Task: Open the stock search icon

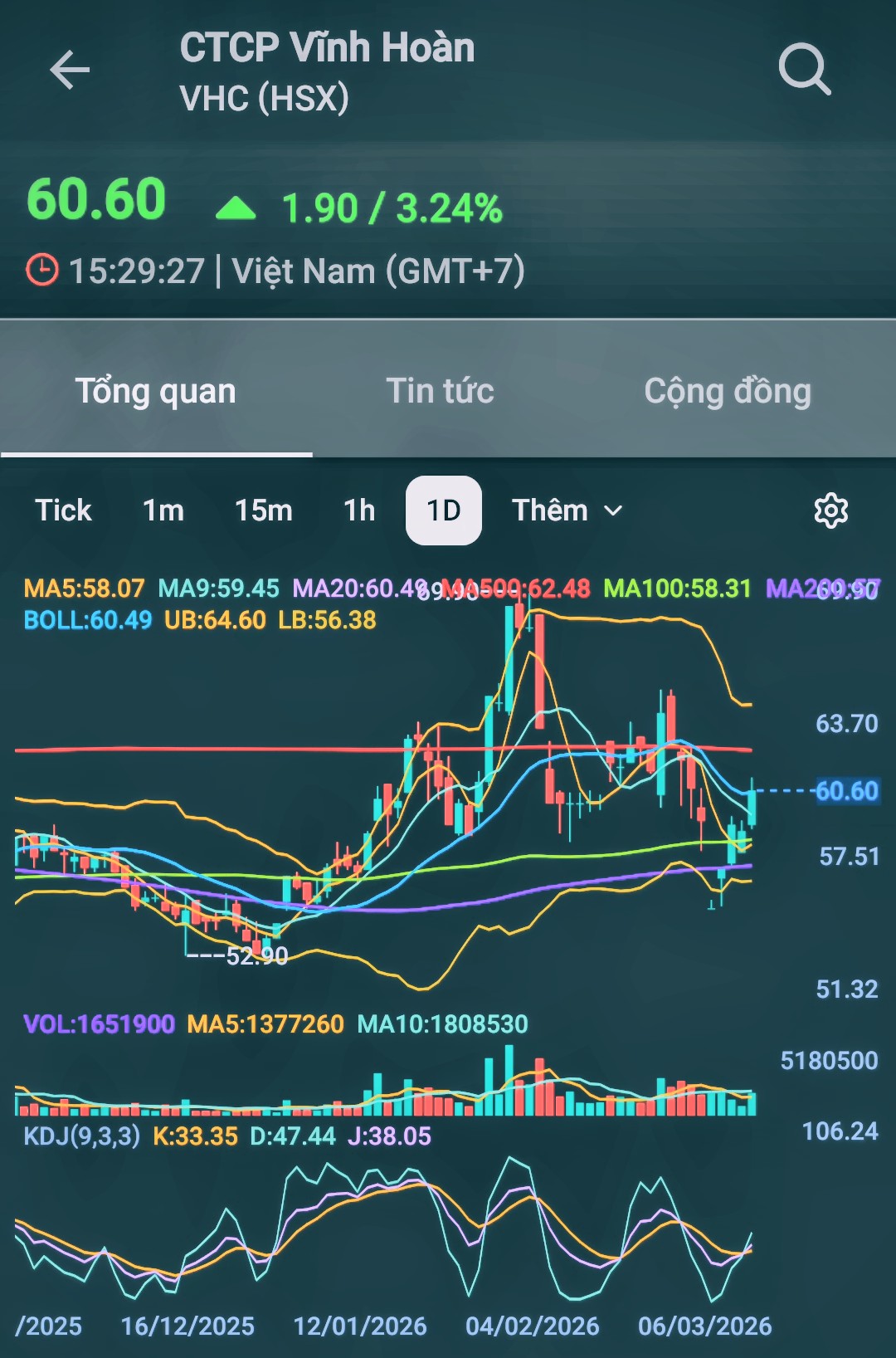Action: coord(804,70)
